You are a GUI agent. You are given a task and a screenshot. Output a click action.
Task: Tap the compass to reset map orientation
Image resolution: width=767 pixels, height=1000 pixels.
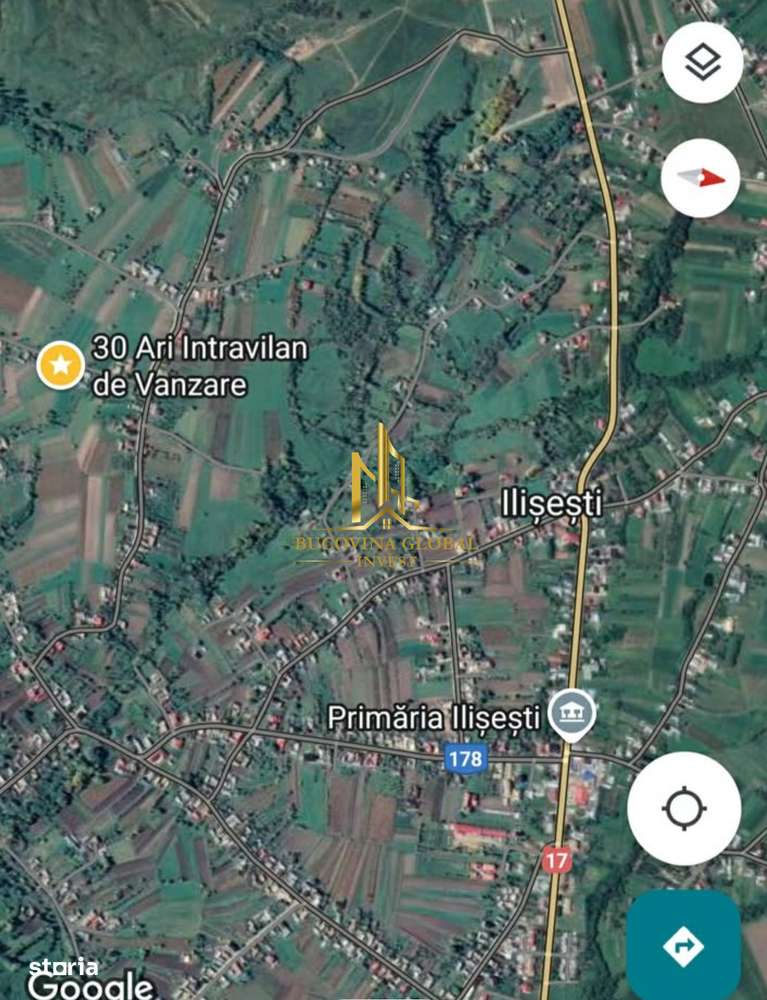coord(701,178)
